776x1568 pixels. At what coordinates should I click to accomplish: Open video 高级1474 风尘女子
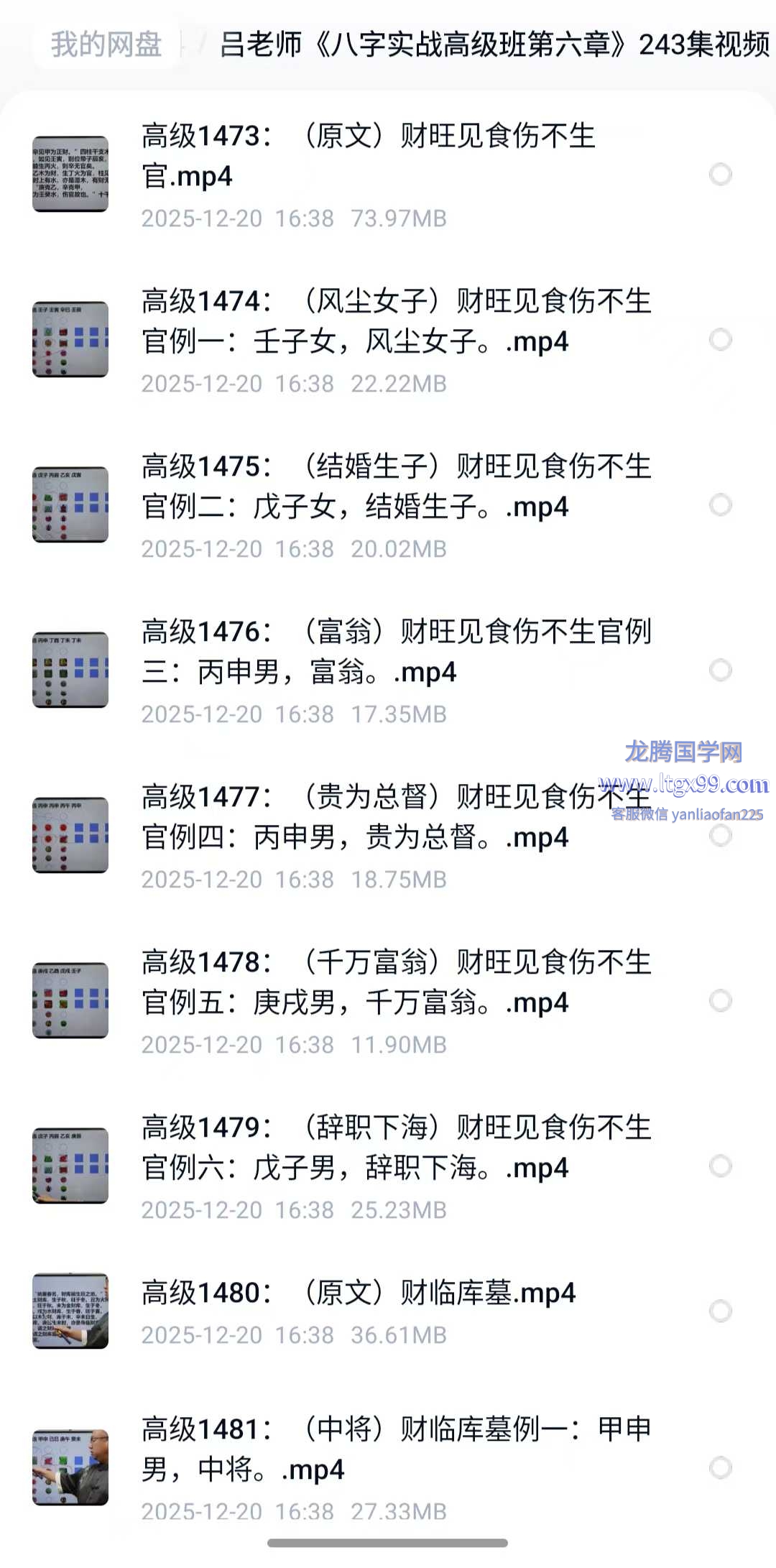tap(395, 321)
